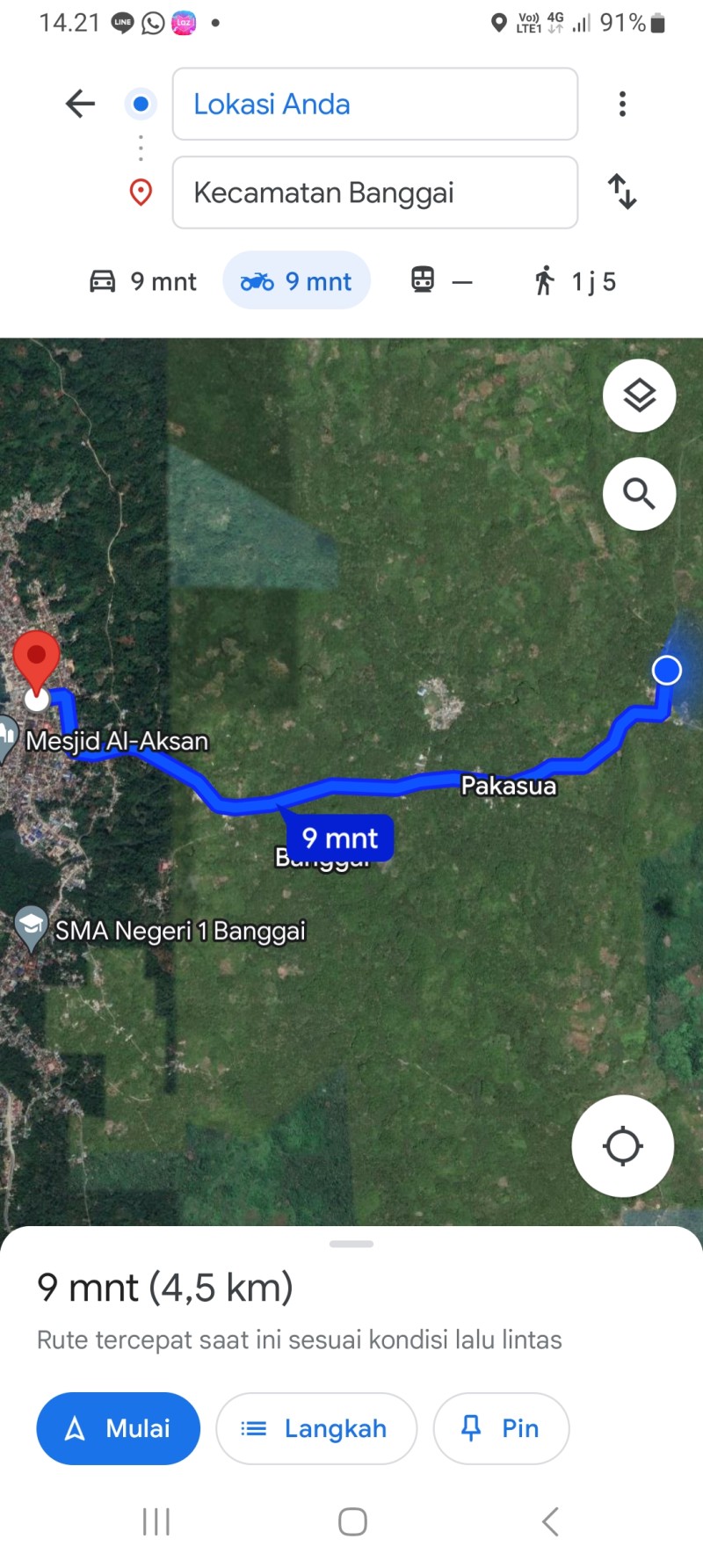Switch to walking travel mode
This screenshot has width=703, height=1568.
pyautogui.click(x=576, y=281)
